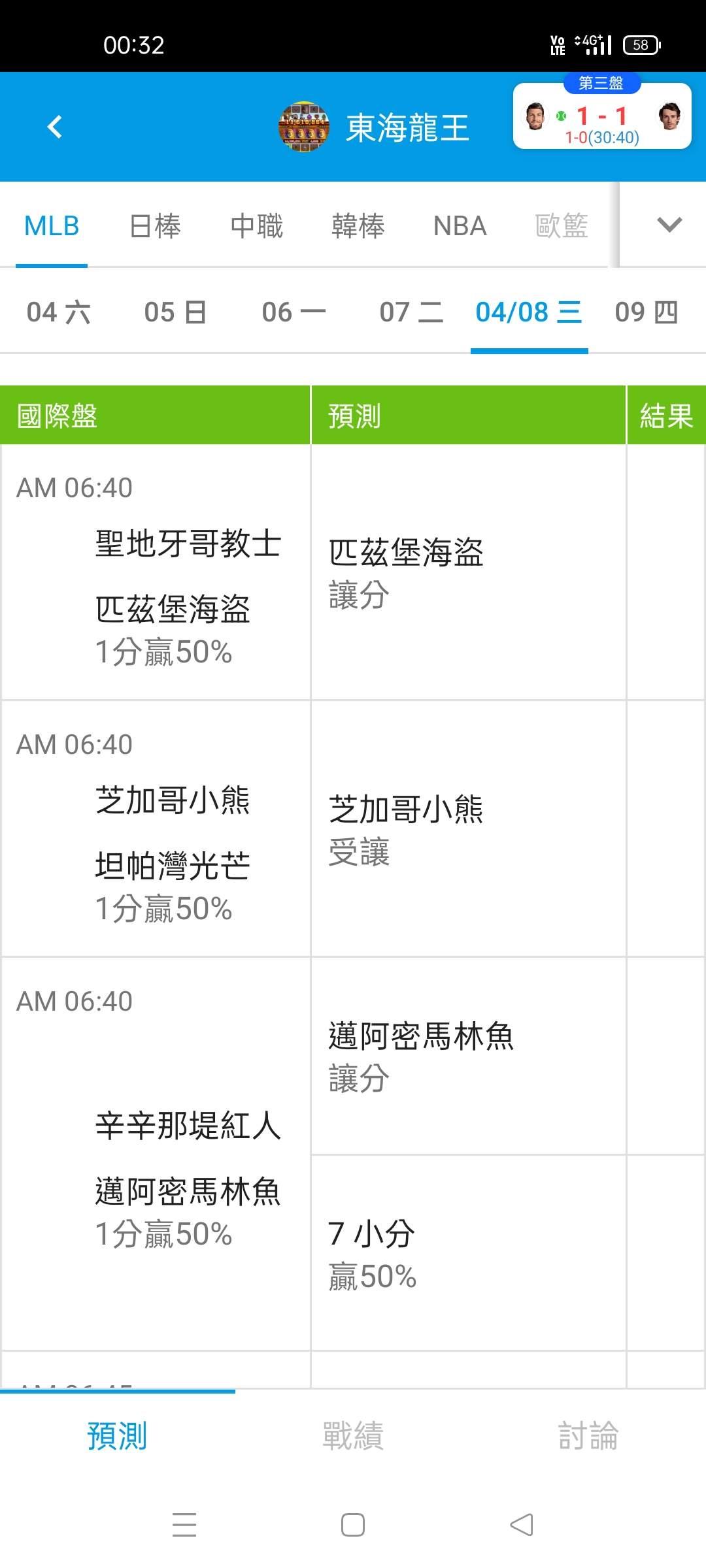Viewport: 706px width, 1568px height.
Task: Select date 05 日
Action: click(176, 312)
